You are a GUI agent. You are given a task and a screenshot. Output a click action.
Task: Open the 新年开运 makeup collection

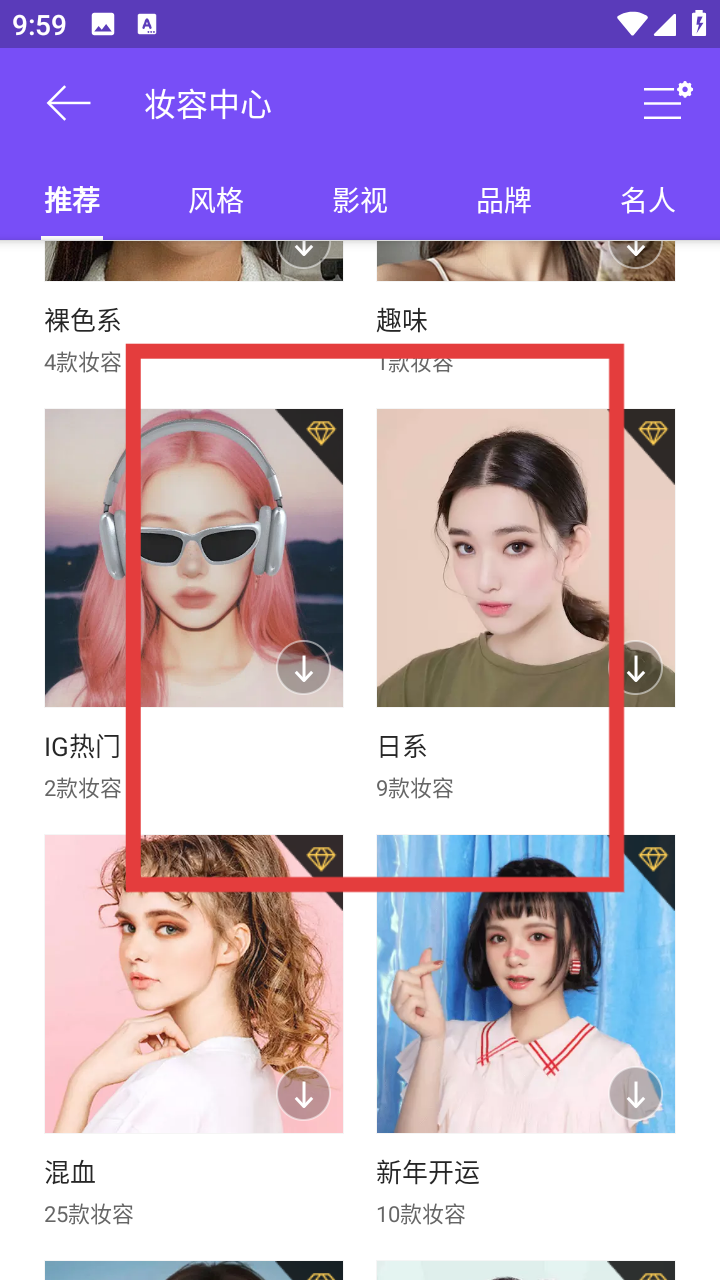525,983
